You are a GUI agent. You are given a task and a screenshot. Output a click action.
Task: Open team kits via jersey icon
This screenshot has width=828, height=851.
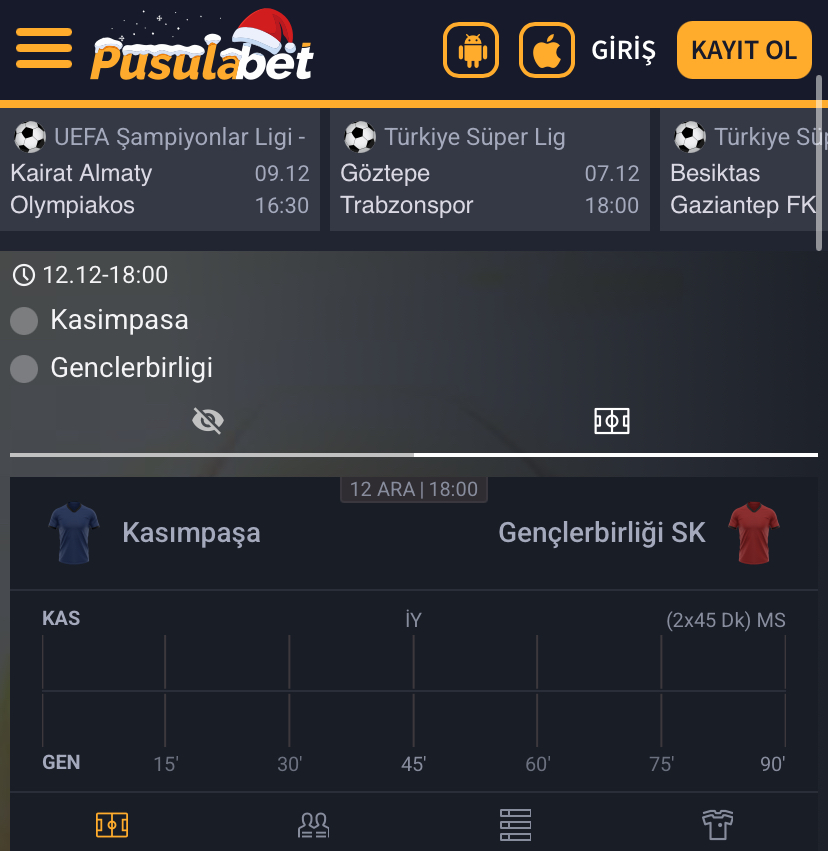[x=716, y=824]
